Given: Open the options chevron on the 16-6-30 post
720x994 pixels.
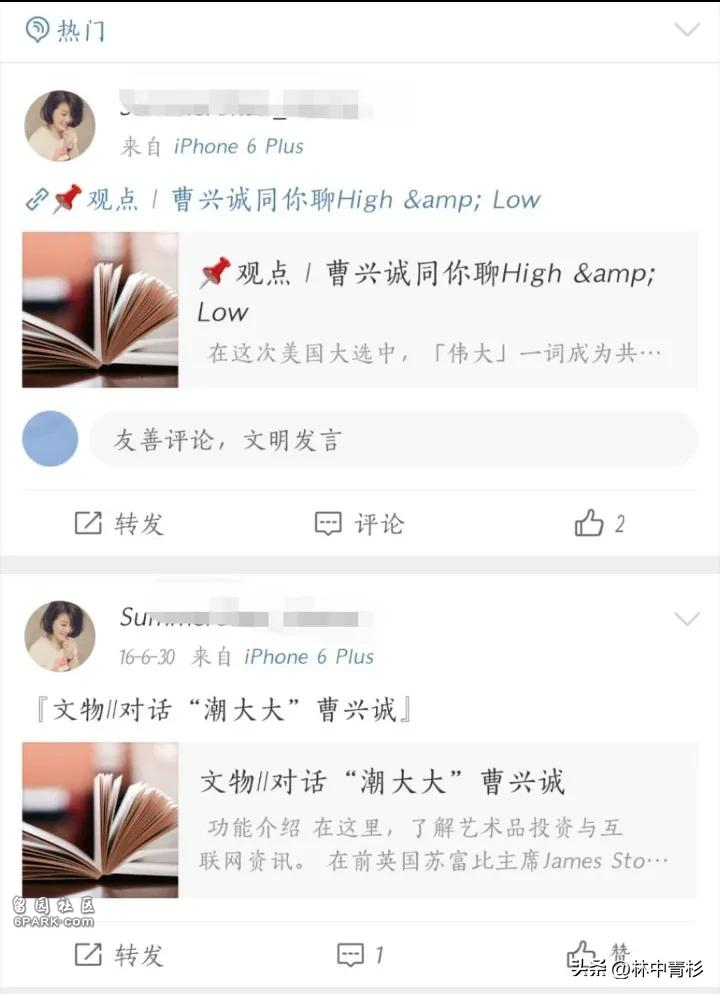Looking at the screenshot, I should click(686, 619).
